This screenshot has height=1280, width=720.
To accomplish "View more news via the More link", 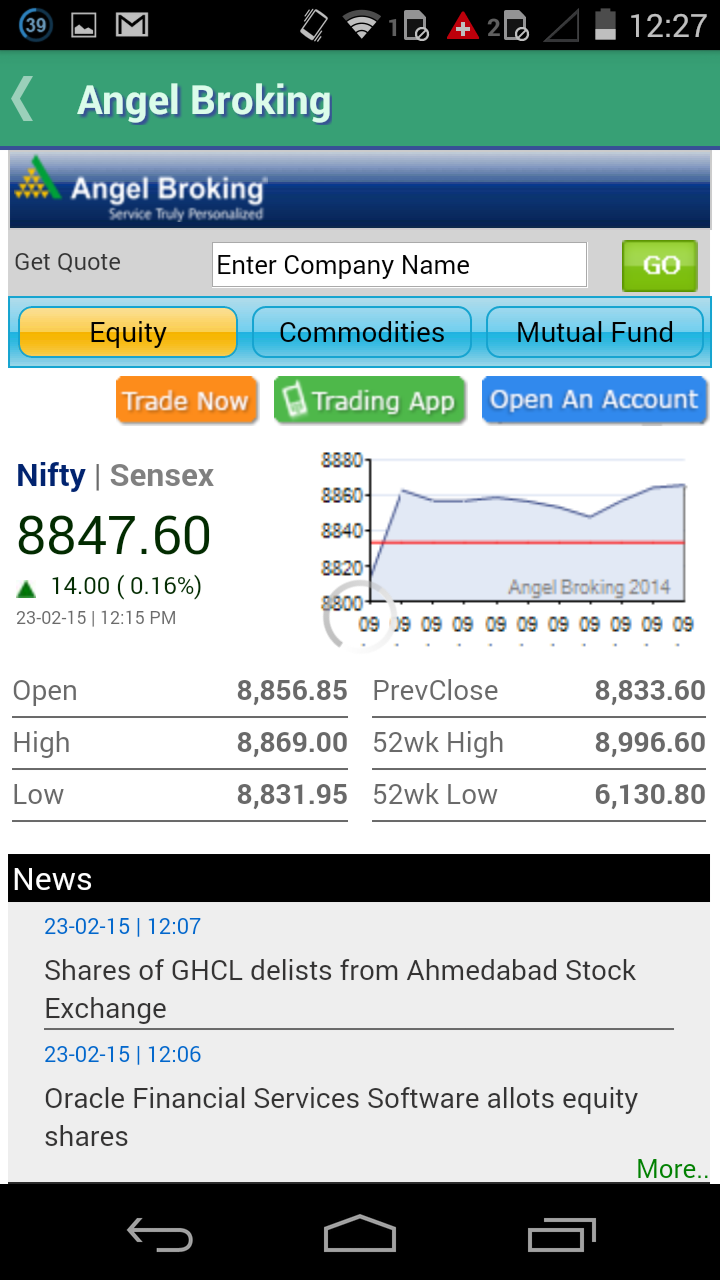I will tap(672, 1168).
